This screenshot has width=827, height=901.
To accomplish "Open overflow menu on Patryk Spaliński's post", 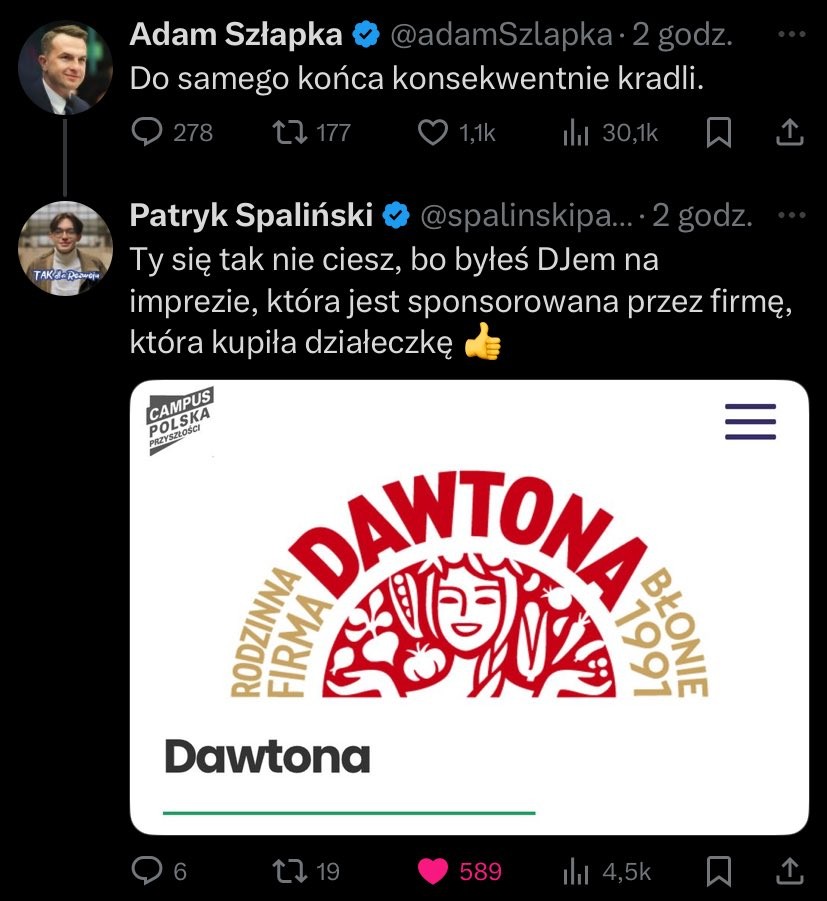I will [x=791, y=215].
